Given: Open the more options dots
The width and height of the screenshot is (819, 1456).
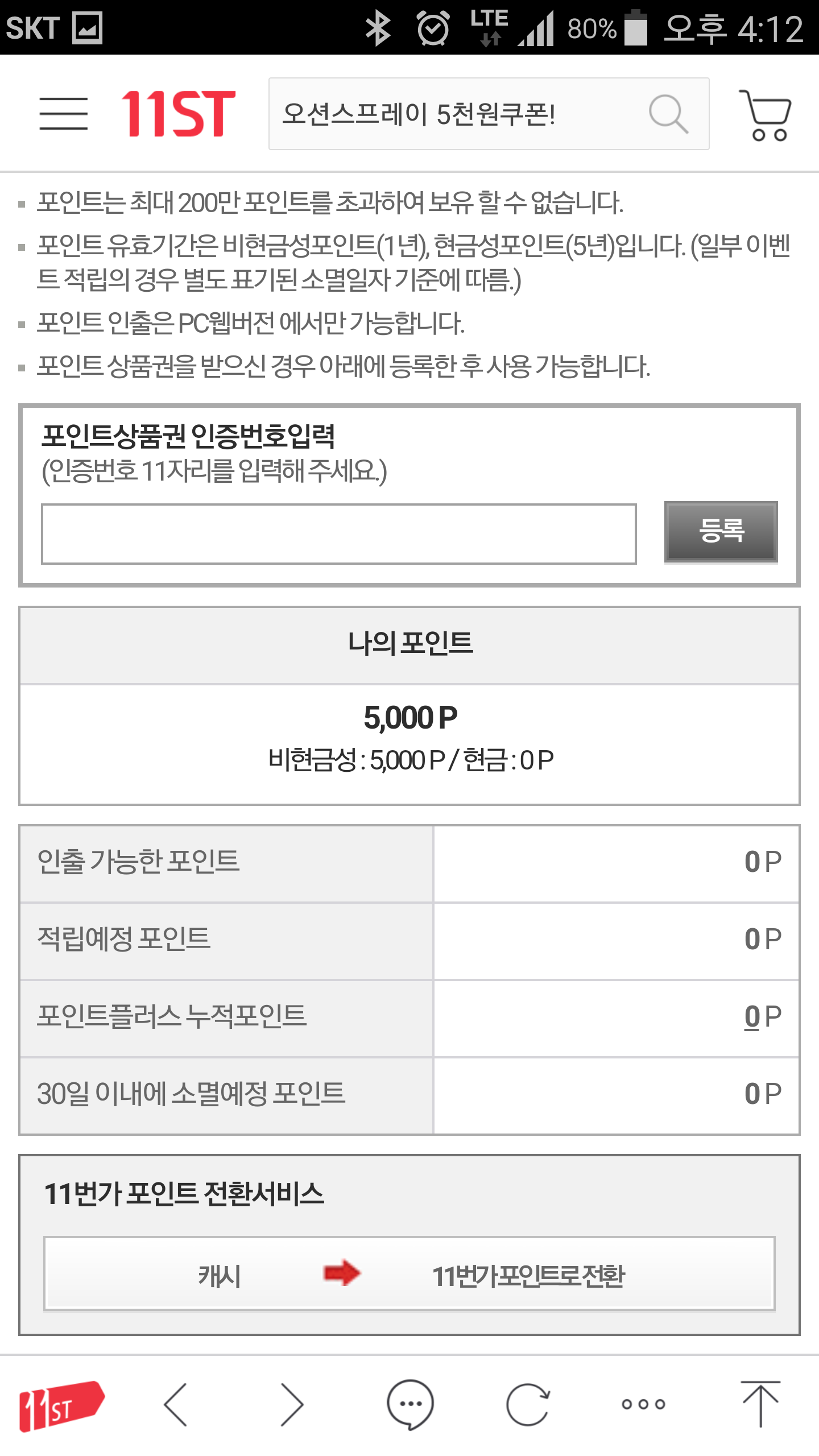Looking at the screenshot, I should (x=643, y=1405).
